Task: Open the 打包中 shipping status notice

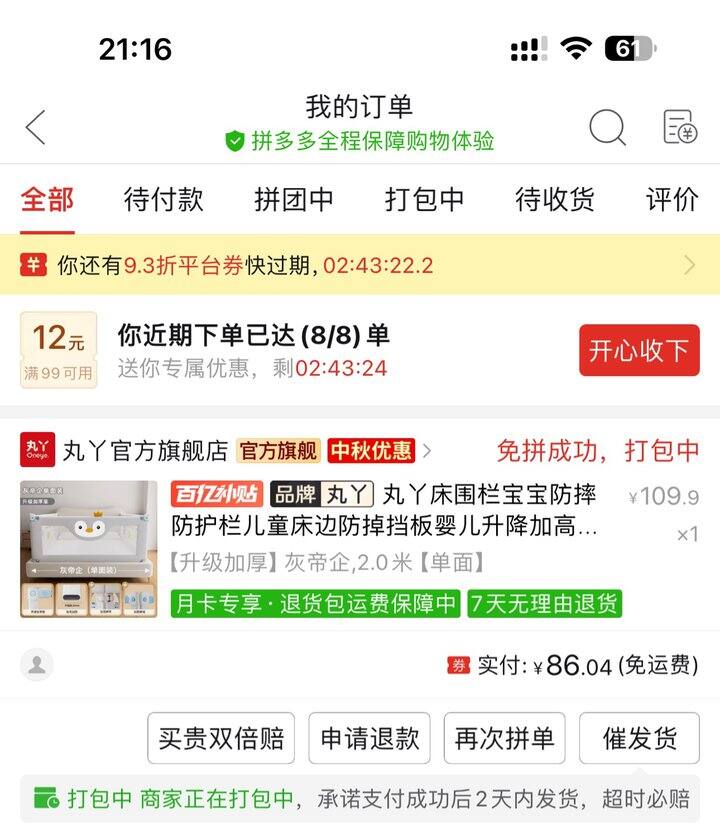Action: click(360, 799)
